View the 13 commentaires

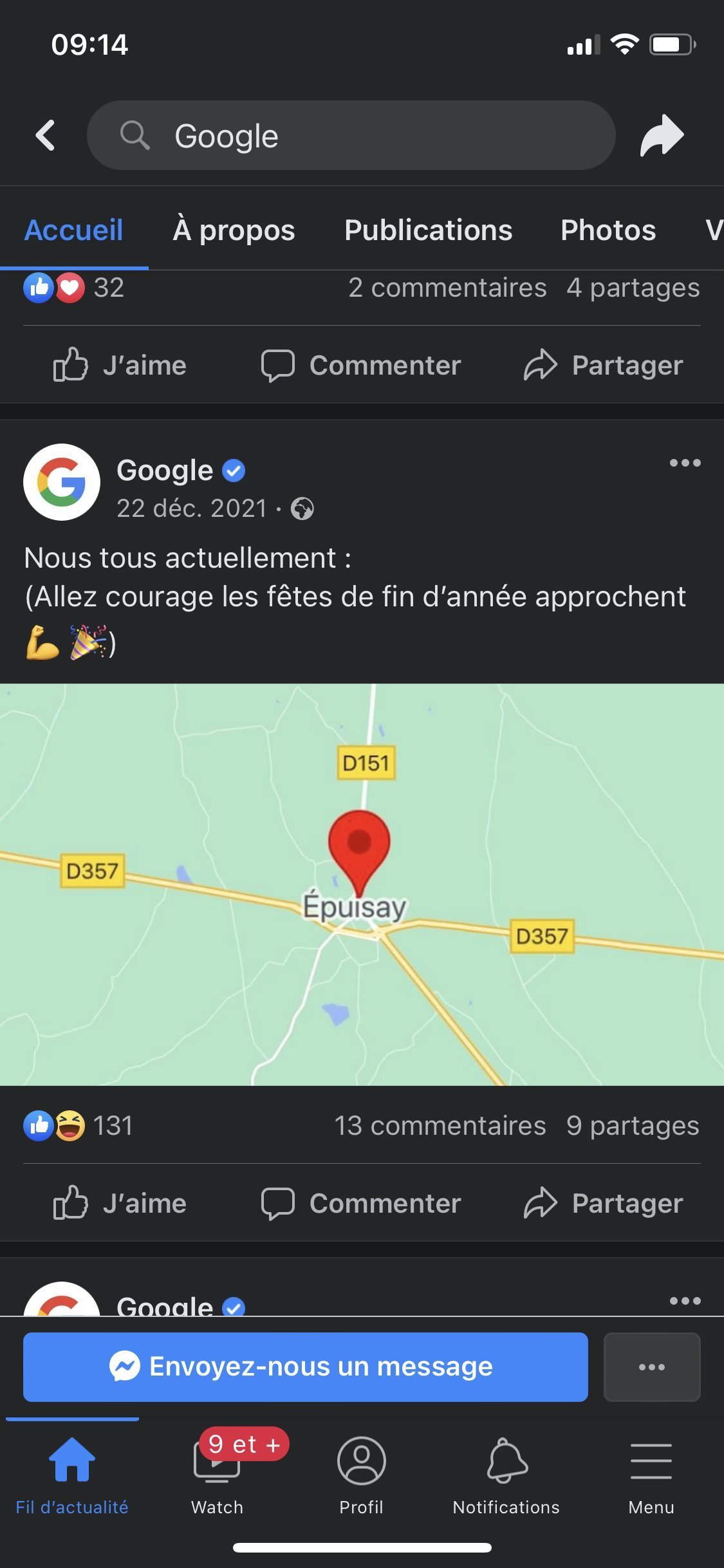440,1126
